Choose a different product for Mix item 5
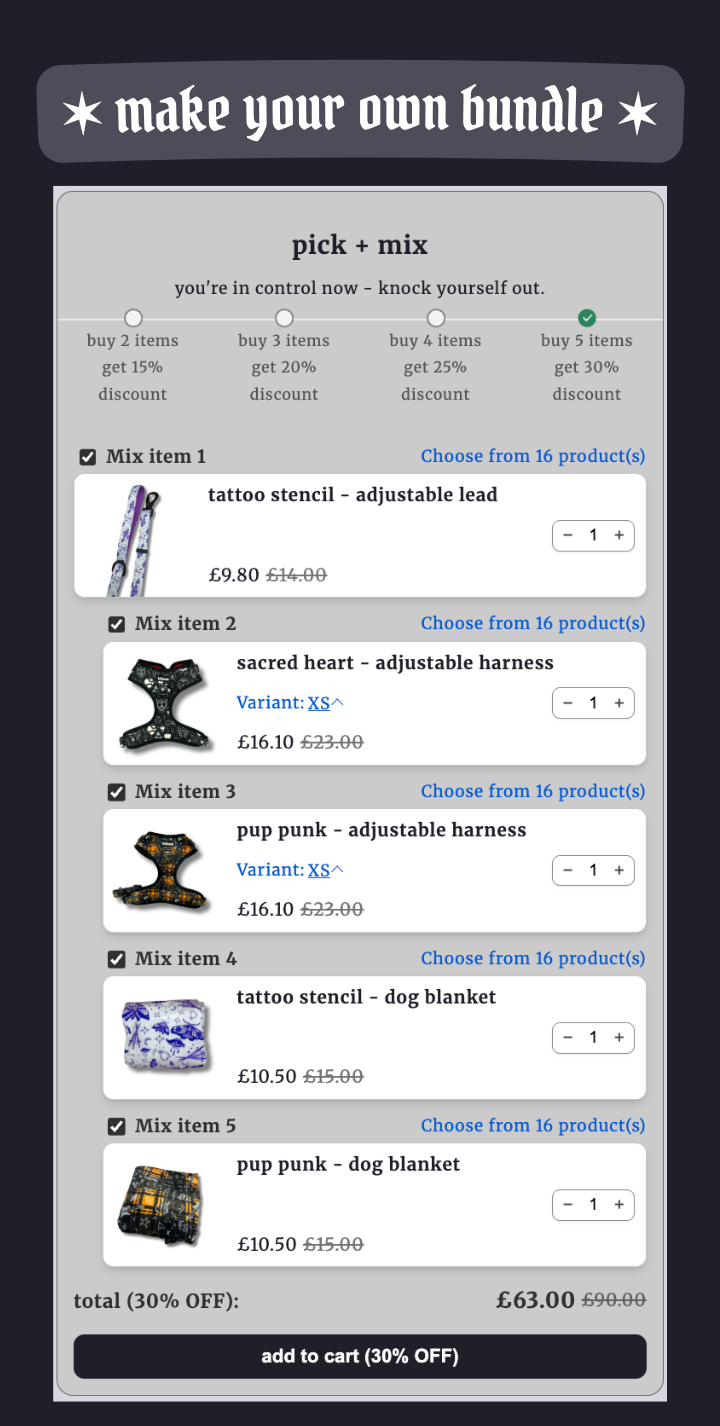This screenshot has width=720, height=1426. (x=532, y=1125)
